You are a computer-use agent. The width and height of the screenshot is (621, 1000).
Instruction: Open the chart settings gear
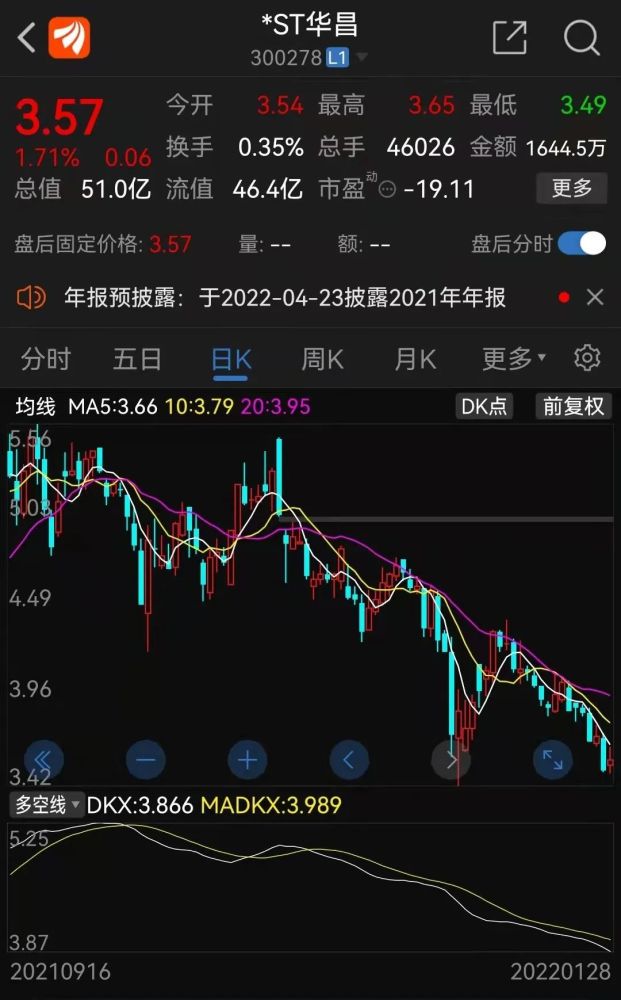tap(587, 358)
